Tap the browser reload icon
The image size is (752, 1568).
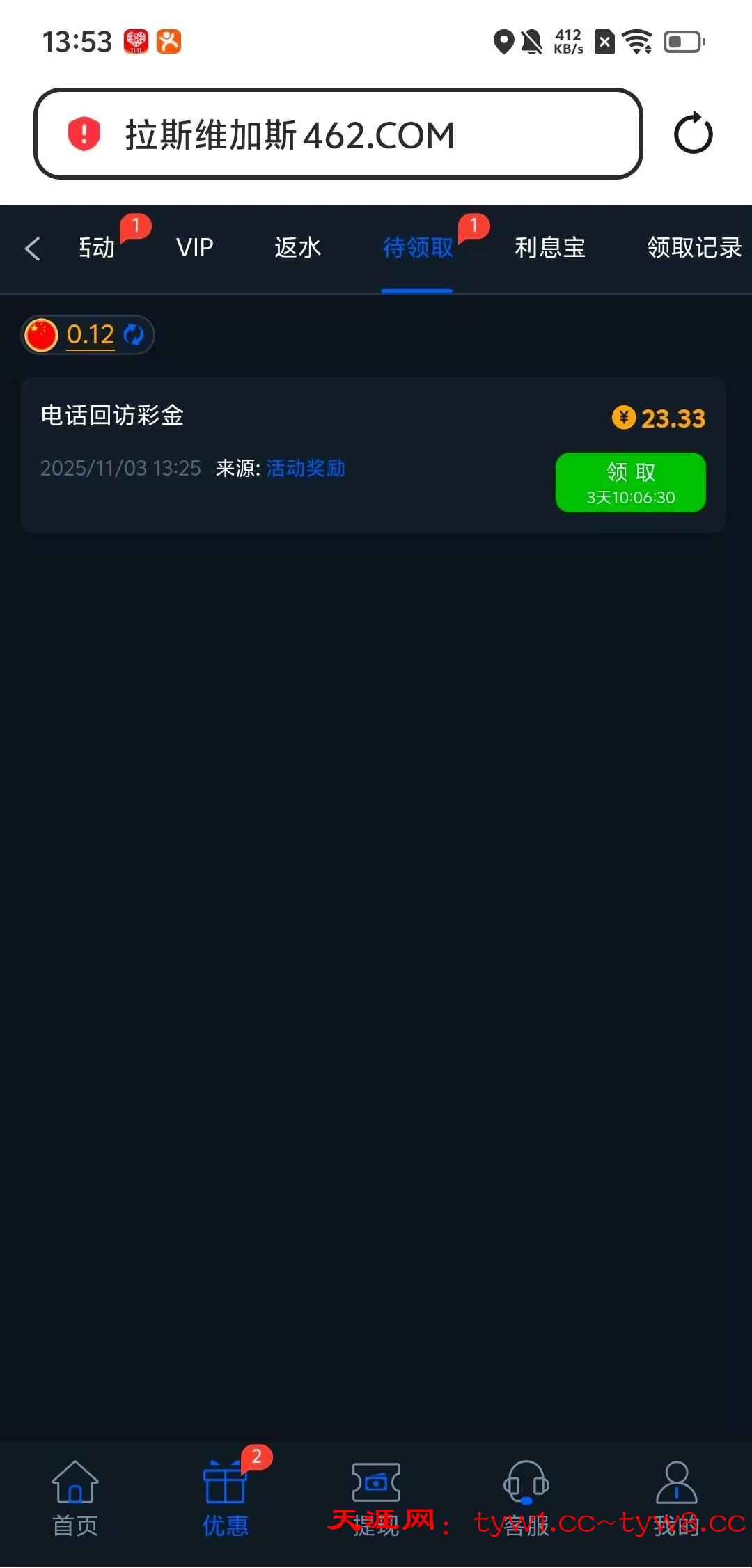(693, 133)
